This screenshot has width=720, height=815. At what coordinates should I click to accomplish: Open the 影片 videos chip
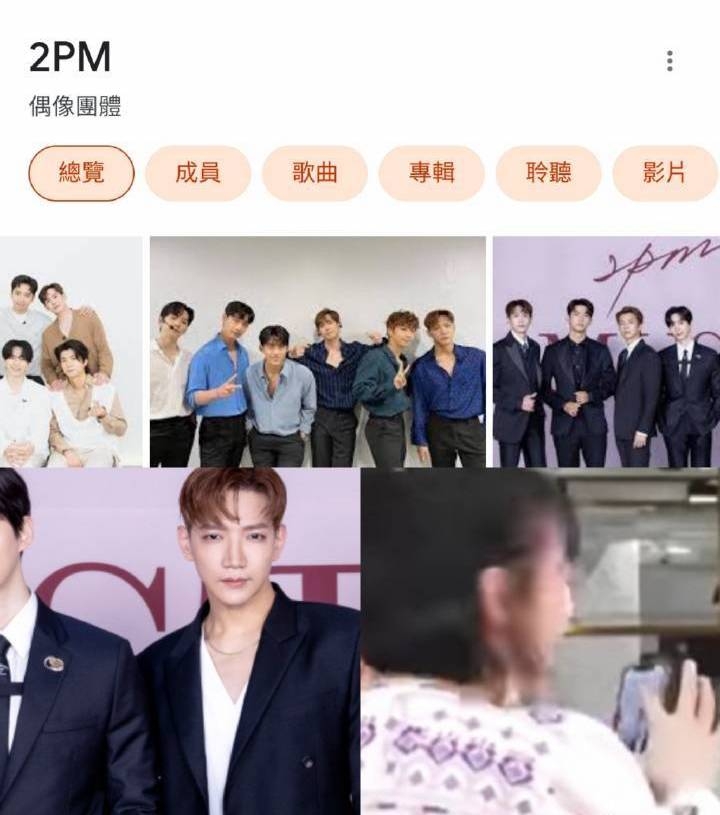664,173
